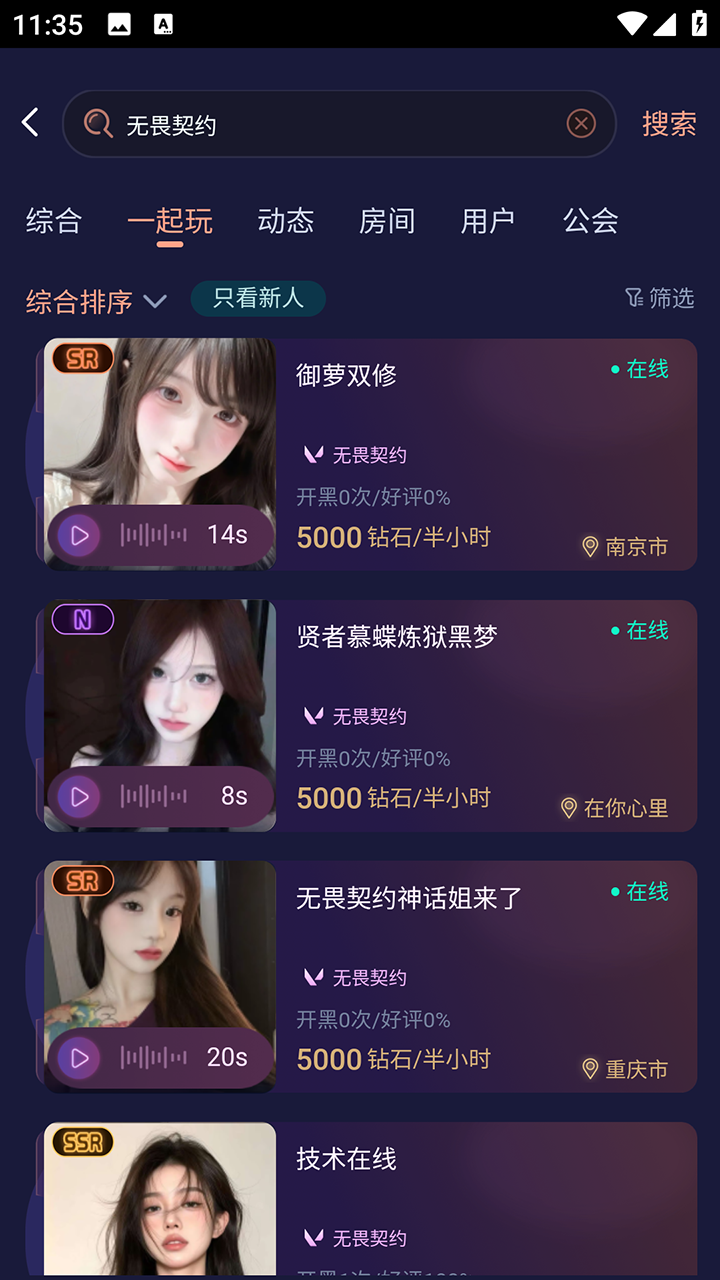Expand the 综合排序 sorting dropdown
The image size is (720, 1280).
(96, 301)
